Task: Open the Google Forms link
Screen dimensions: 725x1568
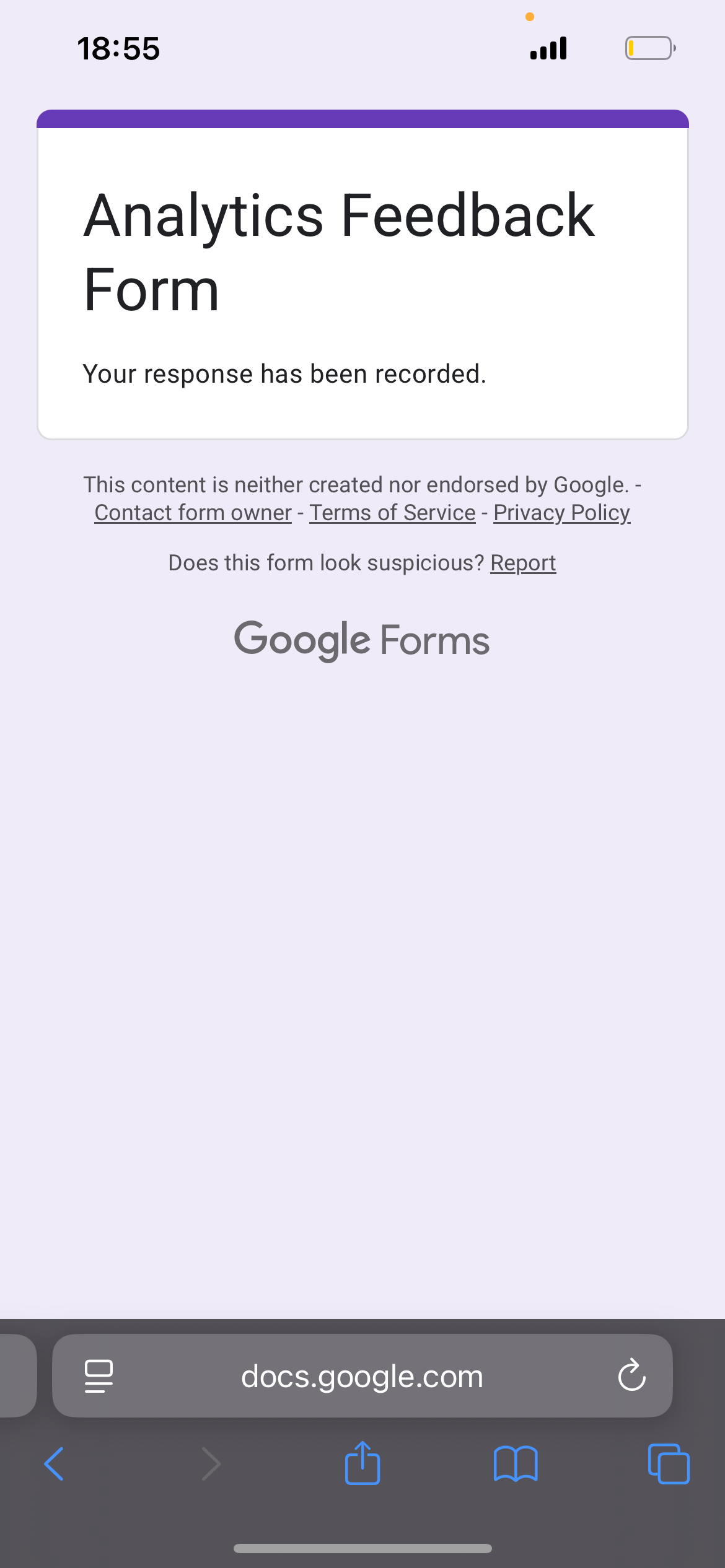Action: tap(362, 640)
